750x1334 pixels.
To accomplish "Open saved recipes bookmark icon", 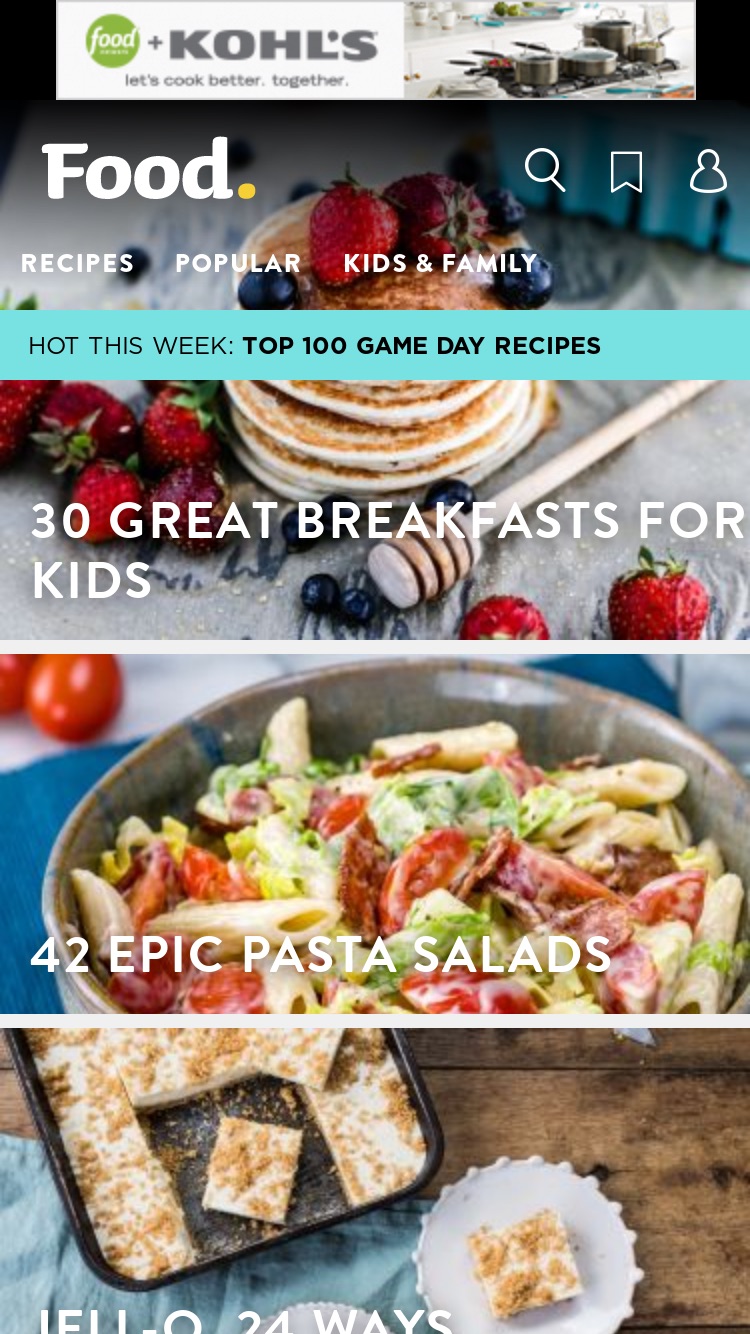I will [x=626, y=172].
